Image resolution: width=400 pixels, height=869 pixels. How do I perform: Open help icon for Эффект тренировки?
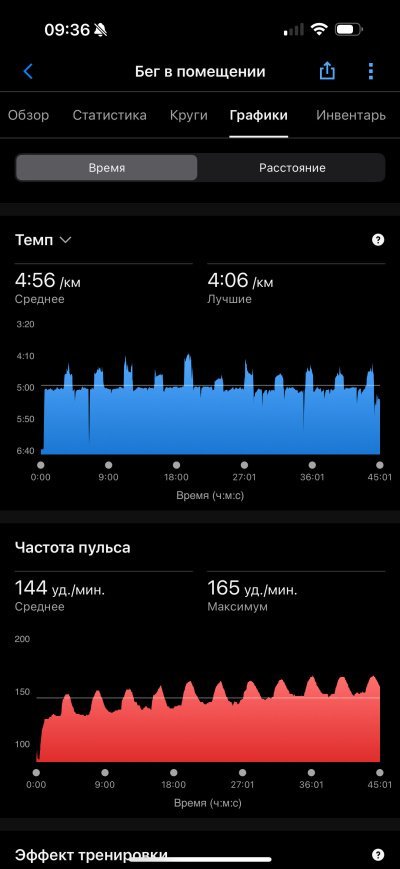378,854
